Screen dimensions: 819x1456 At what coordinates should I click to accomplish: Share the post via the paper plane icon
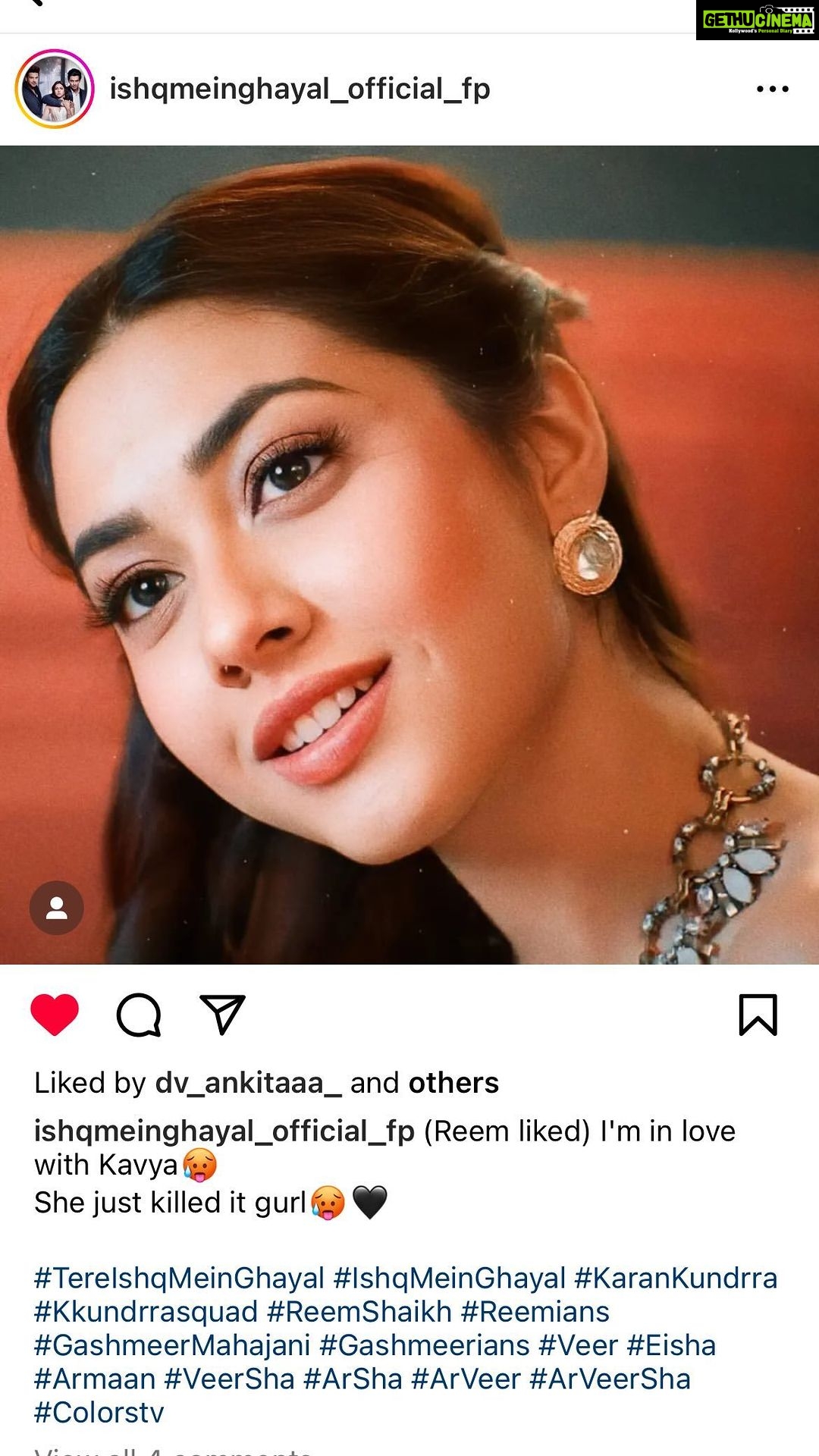(222, 1015)
